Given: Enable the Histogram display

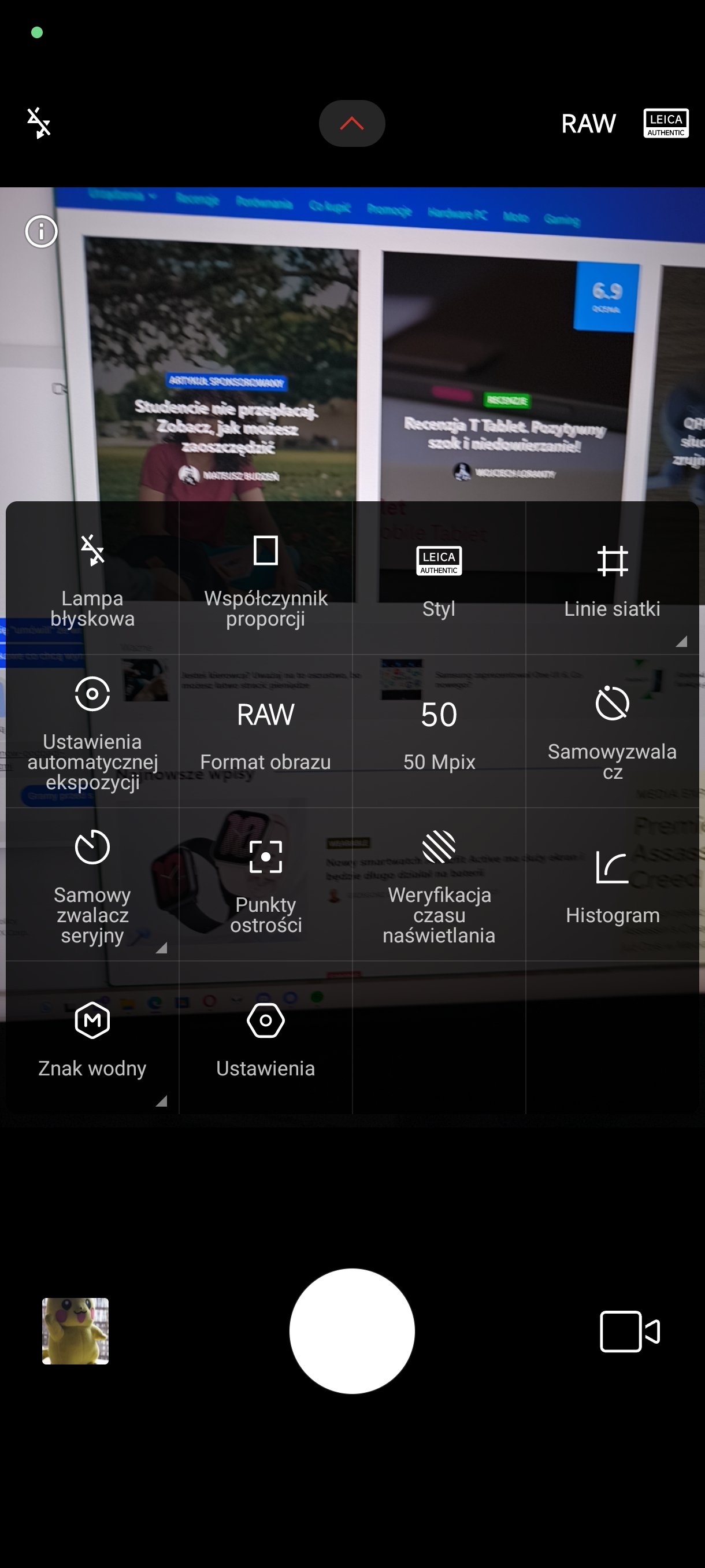Looking at the screenshot, I should pyautogui.click(x=612, y=885).
